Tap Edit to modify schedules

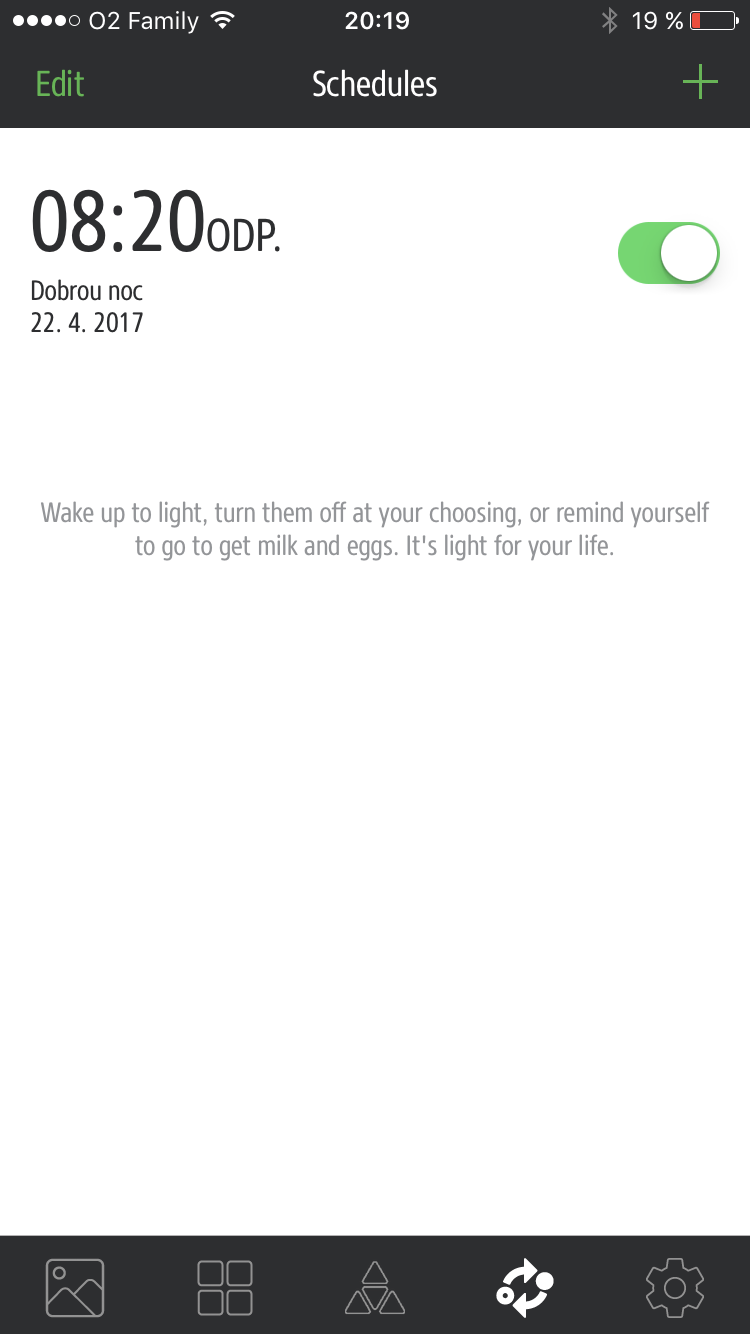tap(60, 84)
